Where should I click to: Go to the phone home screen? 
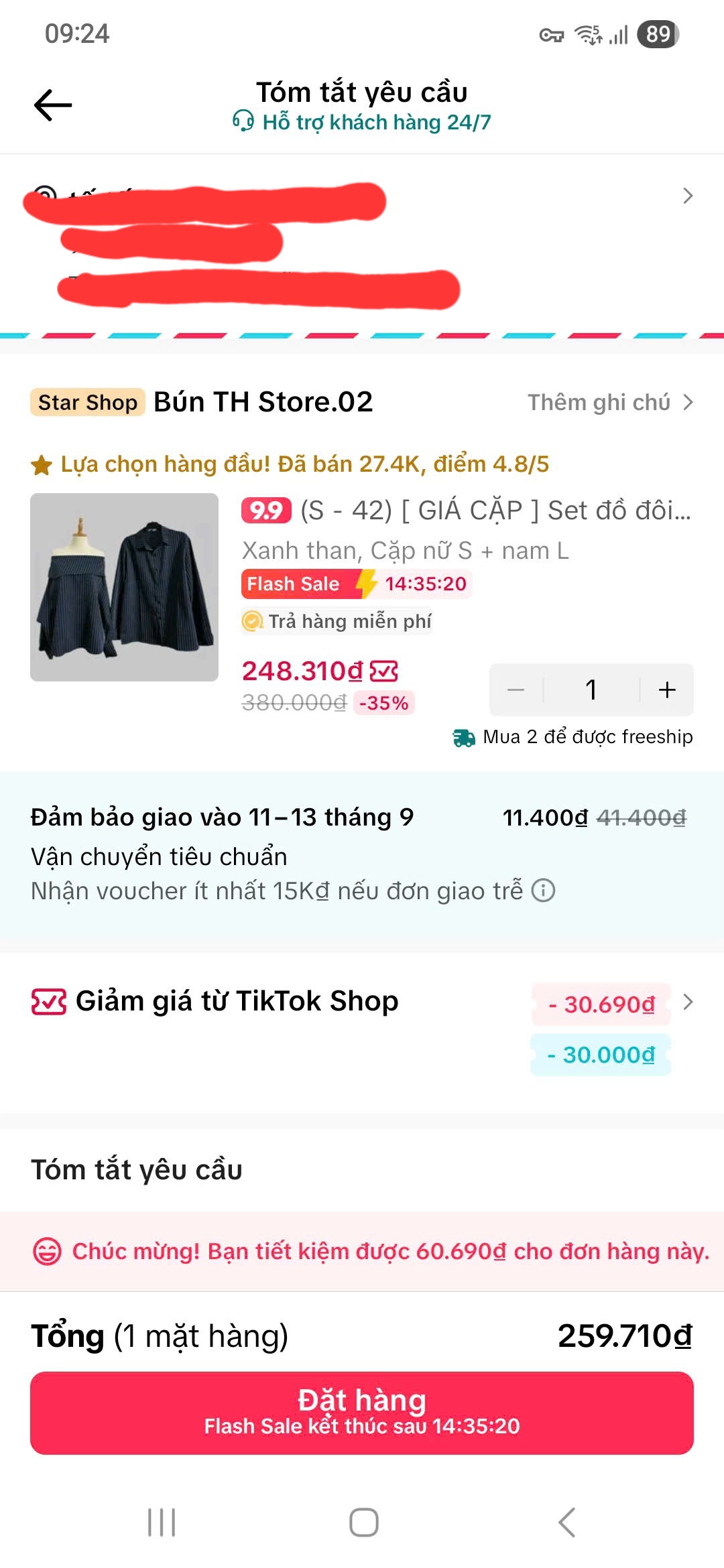pyautogui.click(x=363, y=1522)
